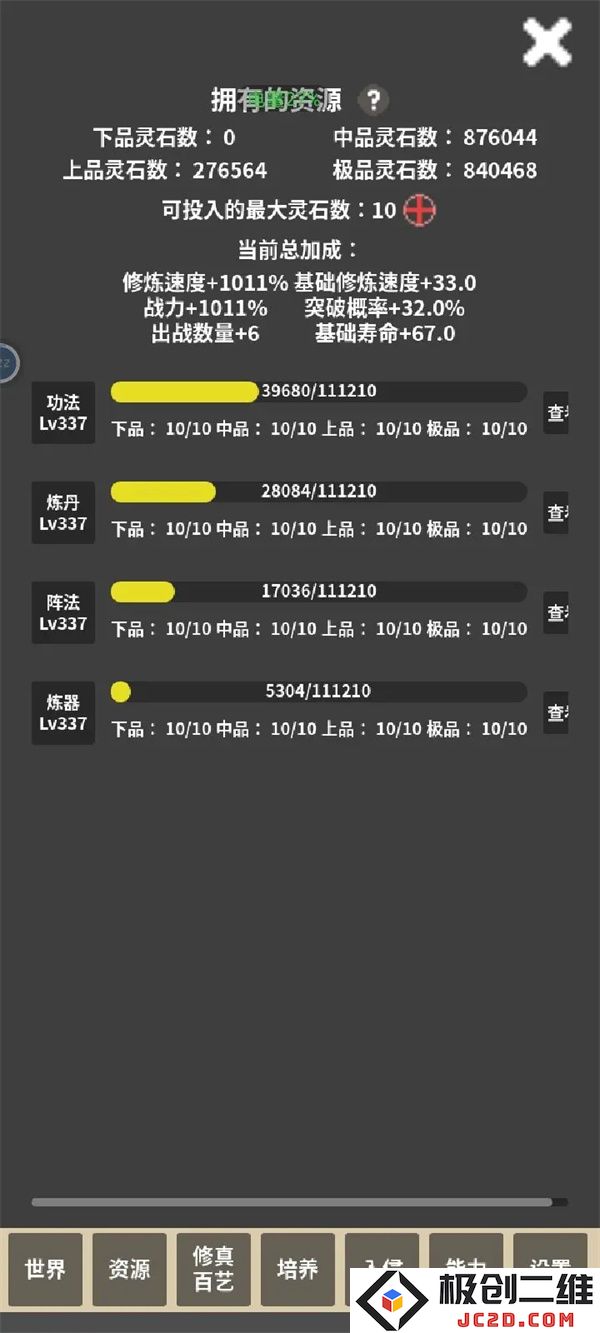This screenshot has width=600, height=1333.
Task: Switch to the 资源 tab
Action: point(130,1270)
